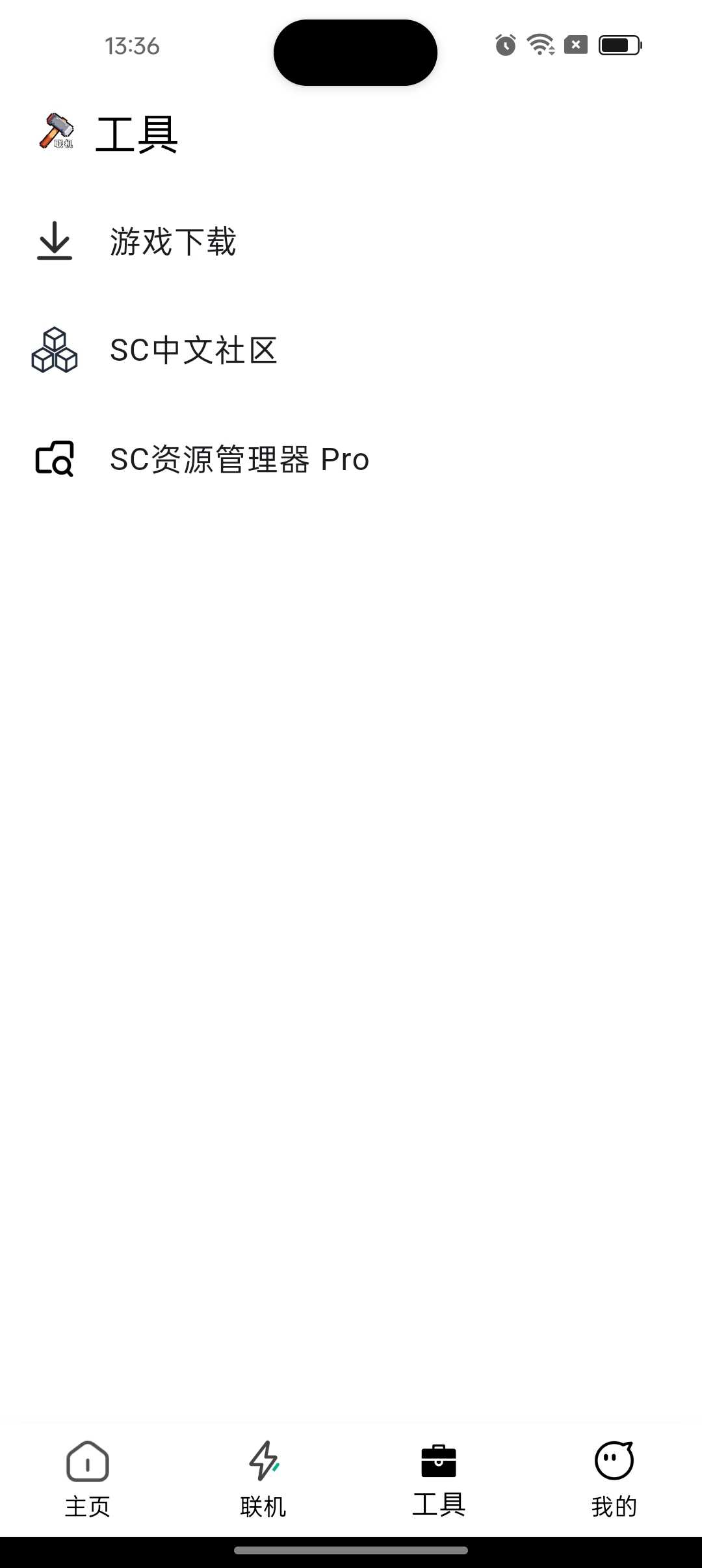The height and width of the screenshot is (1568, 702).
Task: Launch SC资源管理器 Pro
Action: click(x=239, y=460)
